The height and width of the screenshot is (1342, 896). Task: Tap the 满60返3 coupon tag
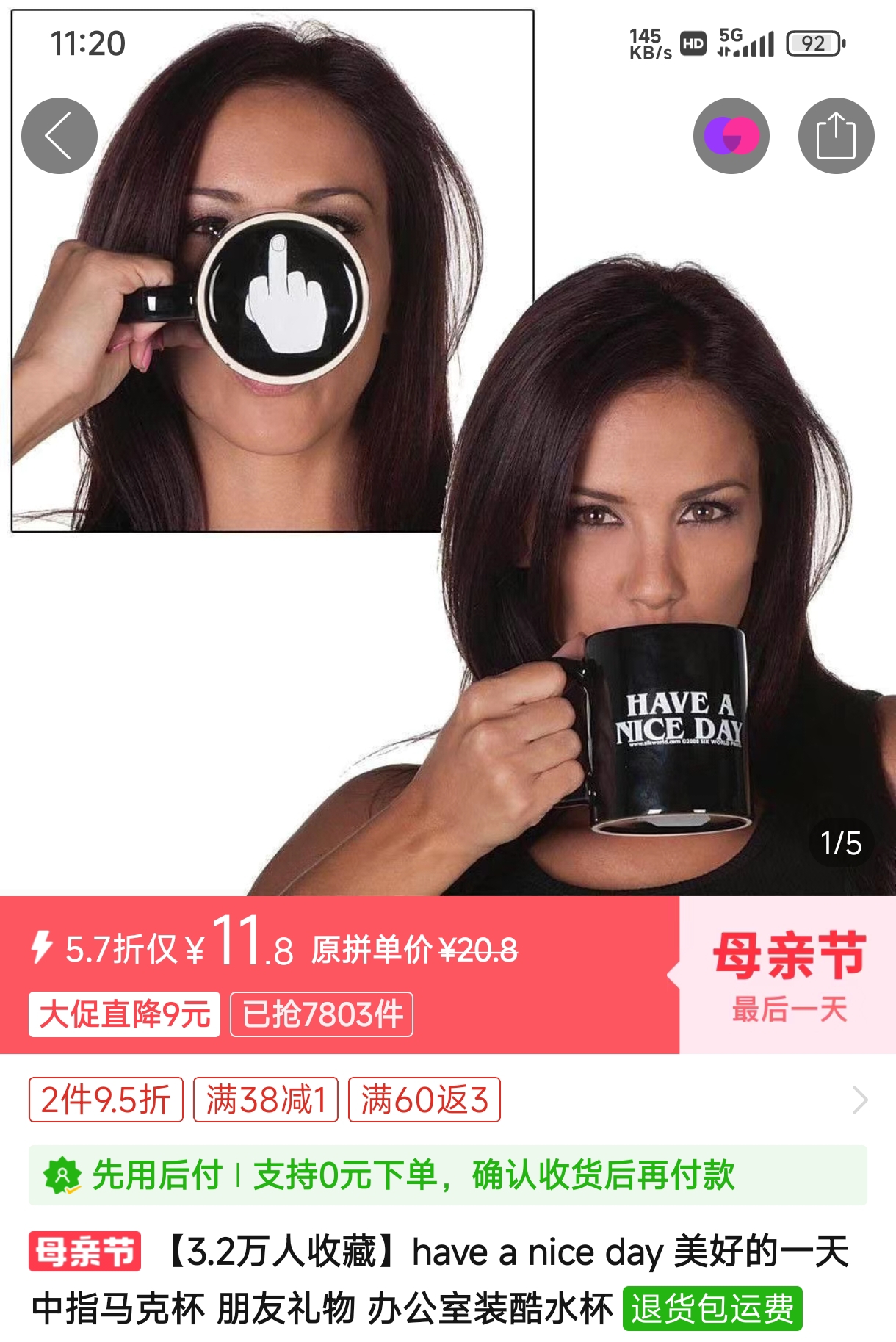(424, 1100)
